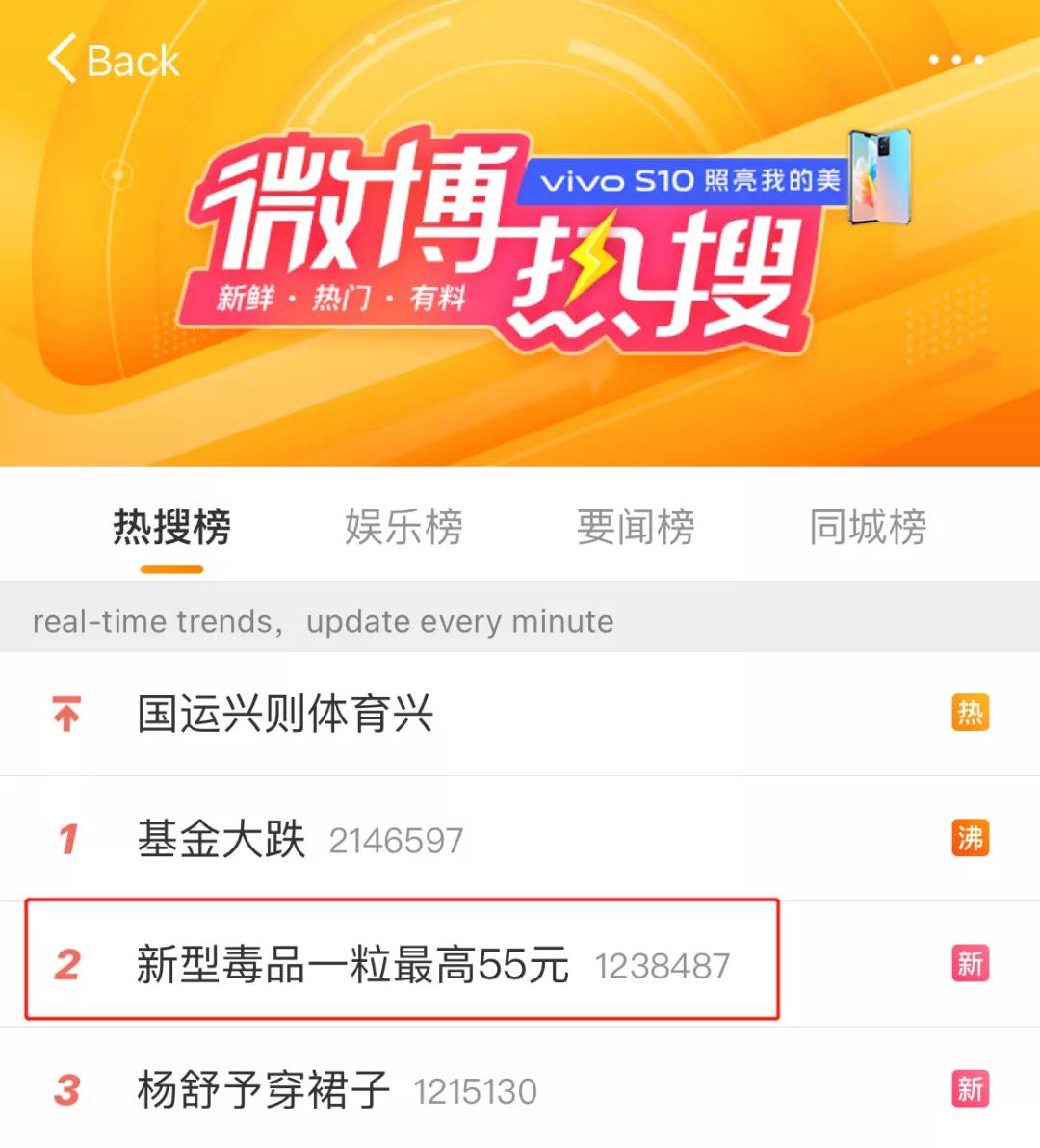Switch to the 娱乐榜 tab
1040x1148 pixels.
click(x=403, y=526)
